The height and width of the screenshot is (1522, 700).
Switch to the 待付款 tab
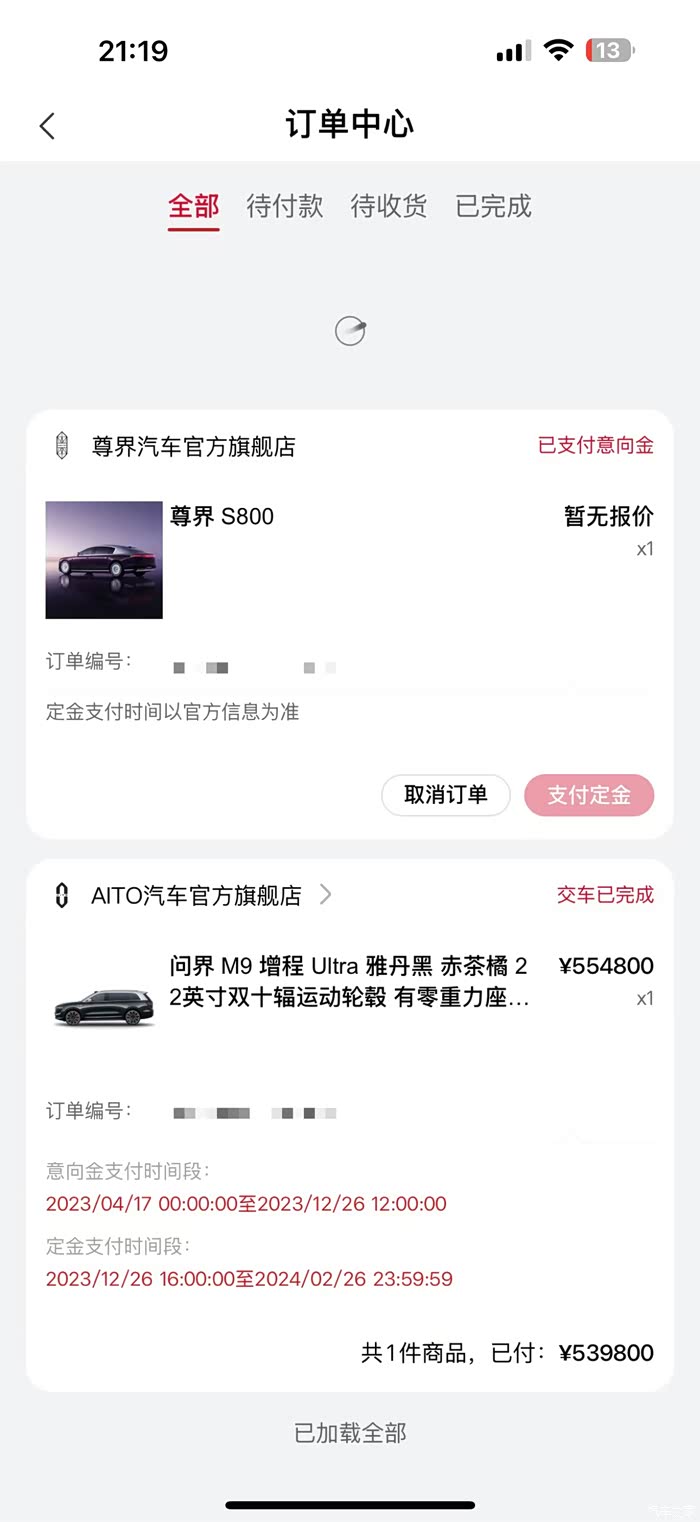click(285, 207)
